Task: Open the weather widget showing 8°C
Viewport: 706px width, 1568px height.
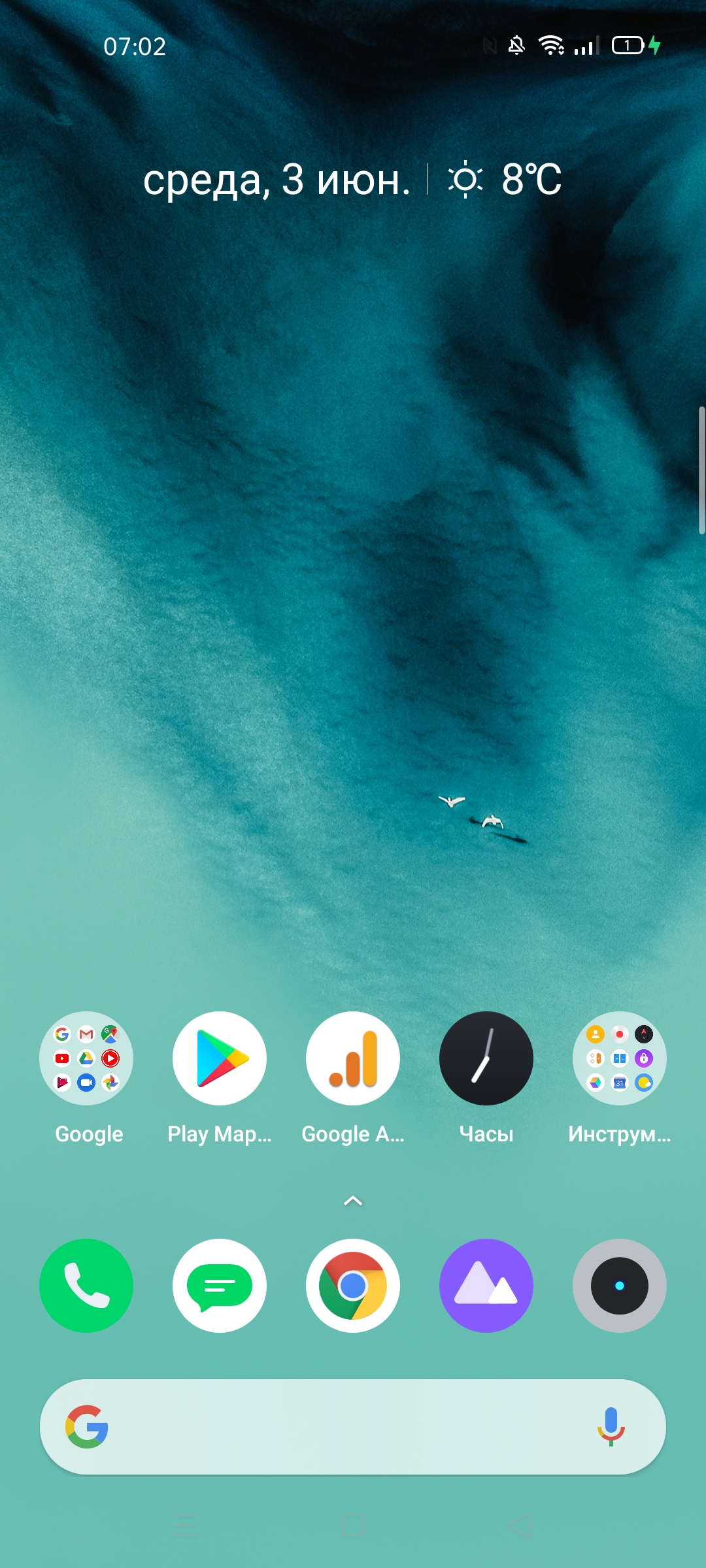Action: point(505,179)
